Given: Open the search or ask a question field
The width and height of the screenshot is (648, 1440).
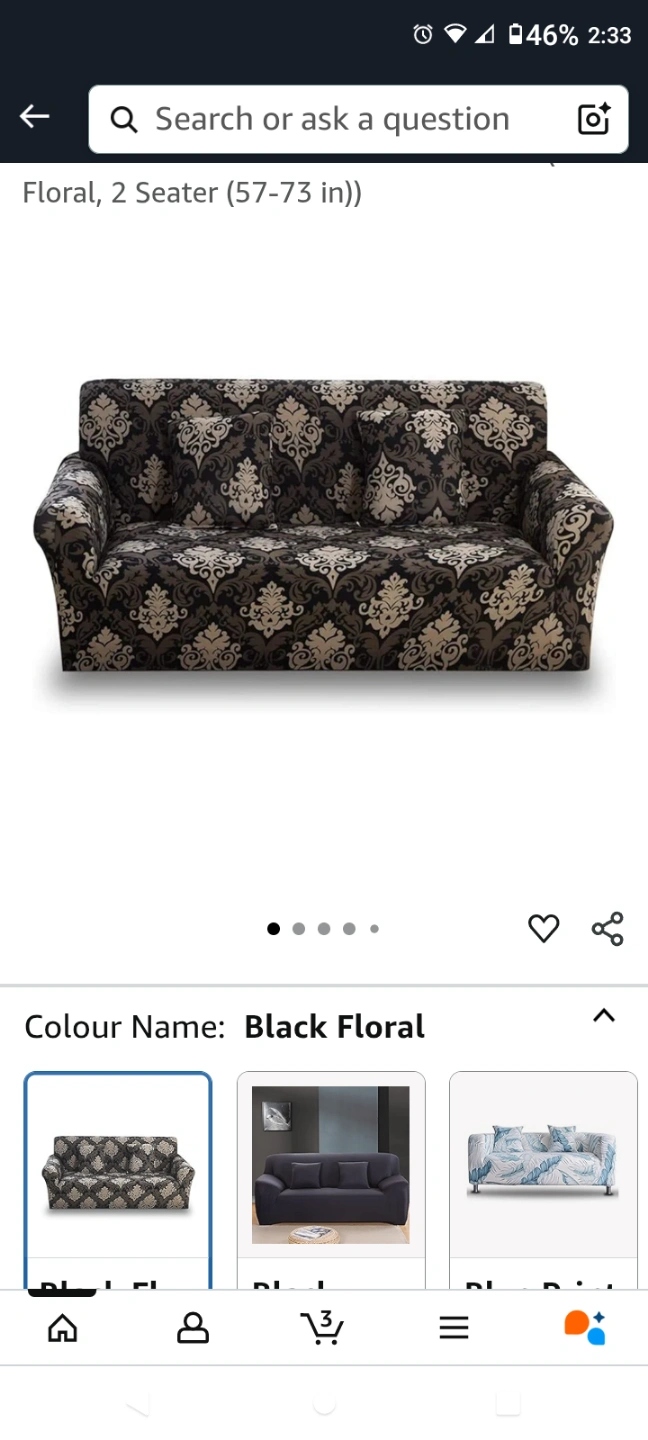Looking at the screenshot, I should click(330, 119).
